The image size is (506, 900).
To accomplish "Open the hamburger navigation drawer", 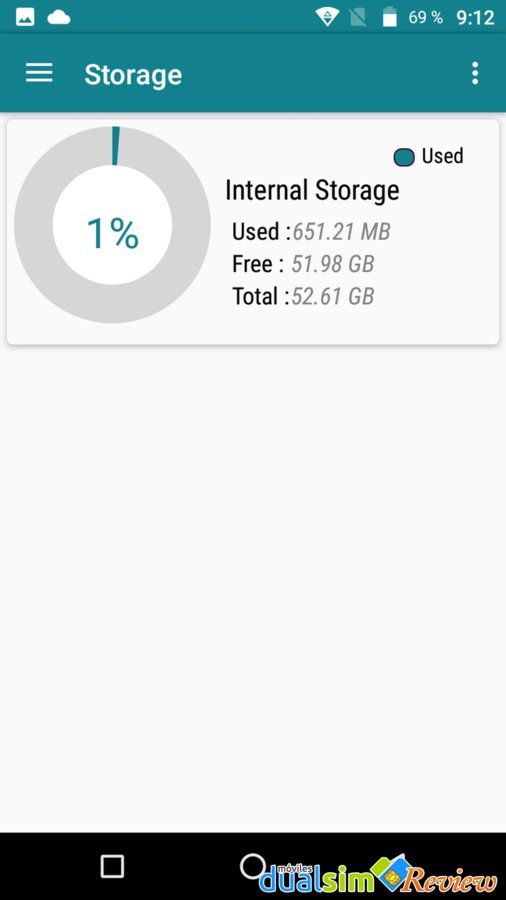I will point(39,73).
